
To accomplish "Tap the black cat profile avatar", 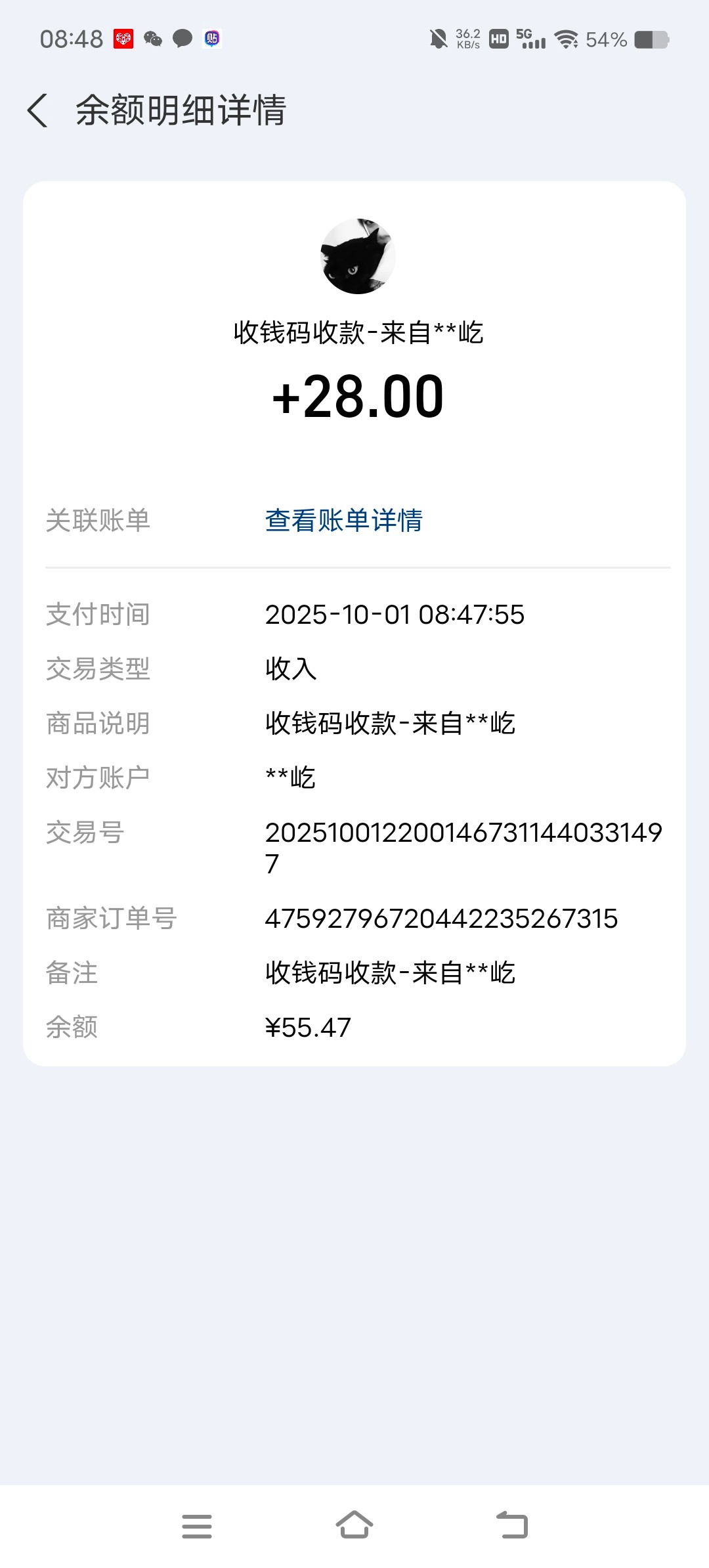I will tap(354, 256).
